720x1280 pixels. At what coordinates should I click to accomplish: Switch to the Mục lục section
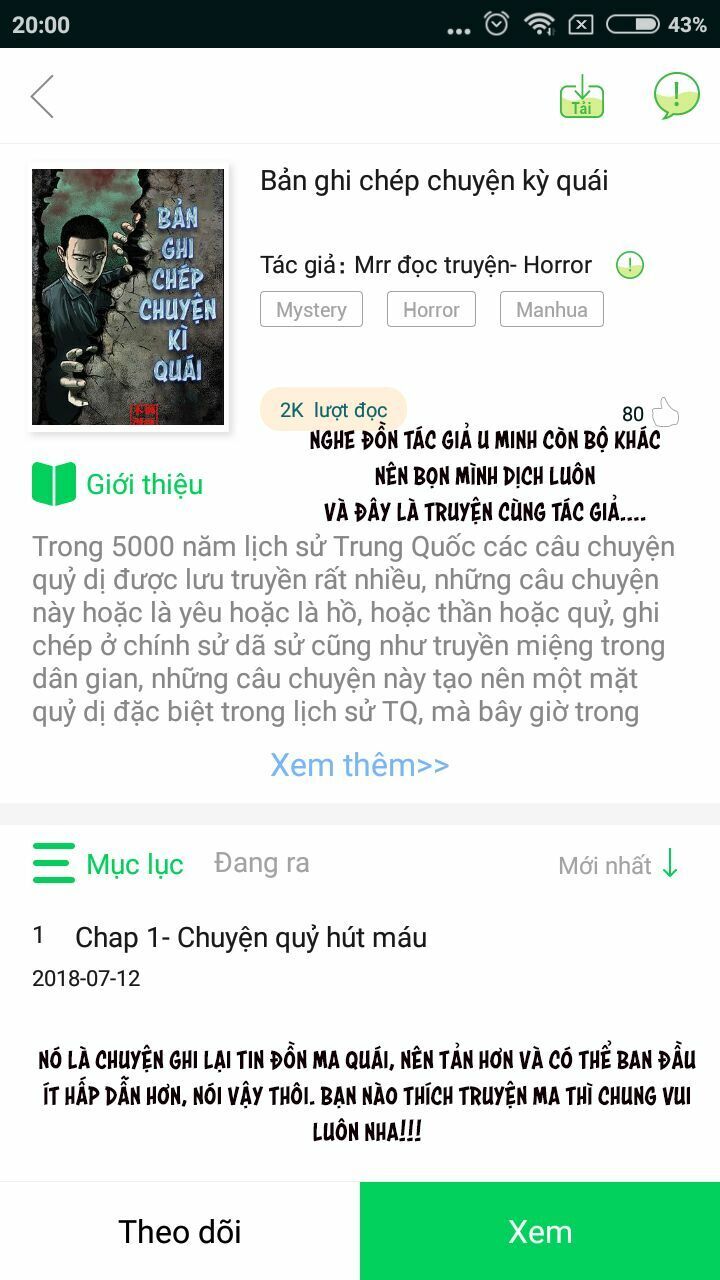(134, 864)
